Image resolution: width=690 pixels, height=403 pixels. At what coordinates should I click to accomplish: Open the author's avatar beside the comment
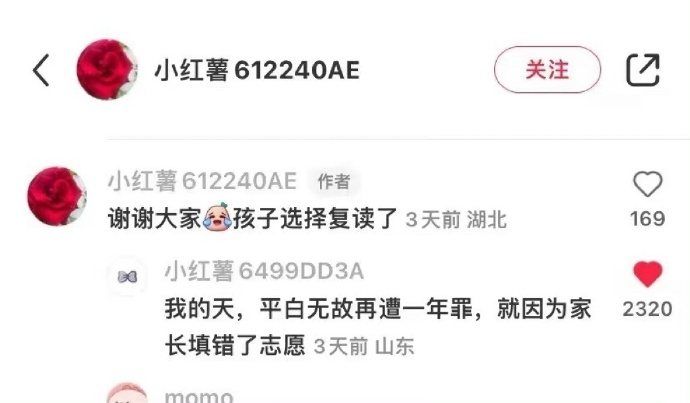56,196
